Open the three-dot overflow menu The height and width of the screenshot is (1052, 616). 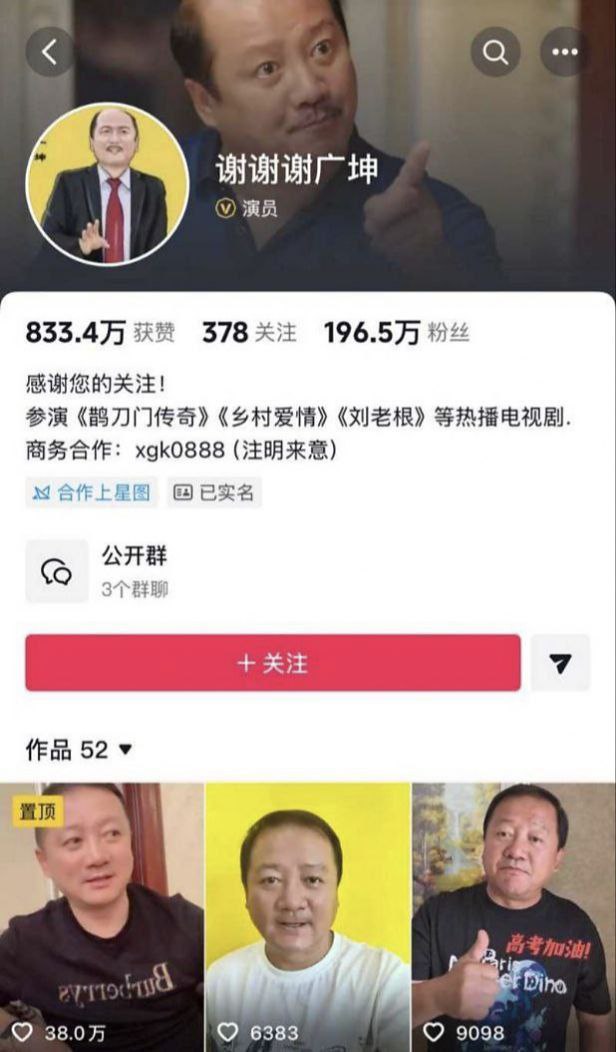pos(564,52)
